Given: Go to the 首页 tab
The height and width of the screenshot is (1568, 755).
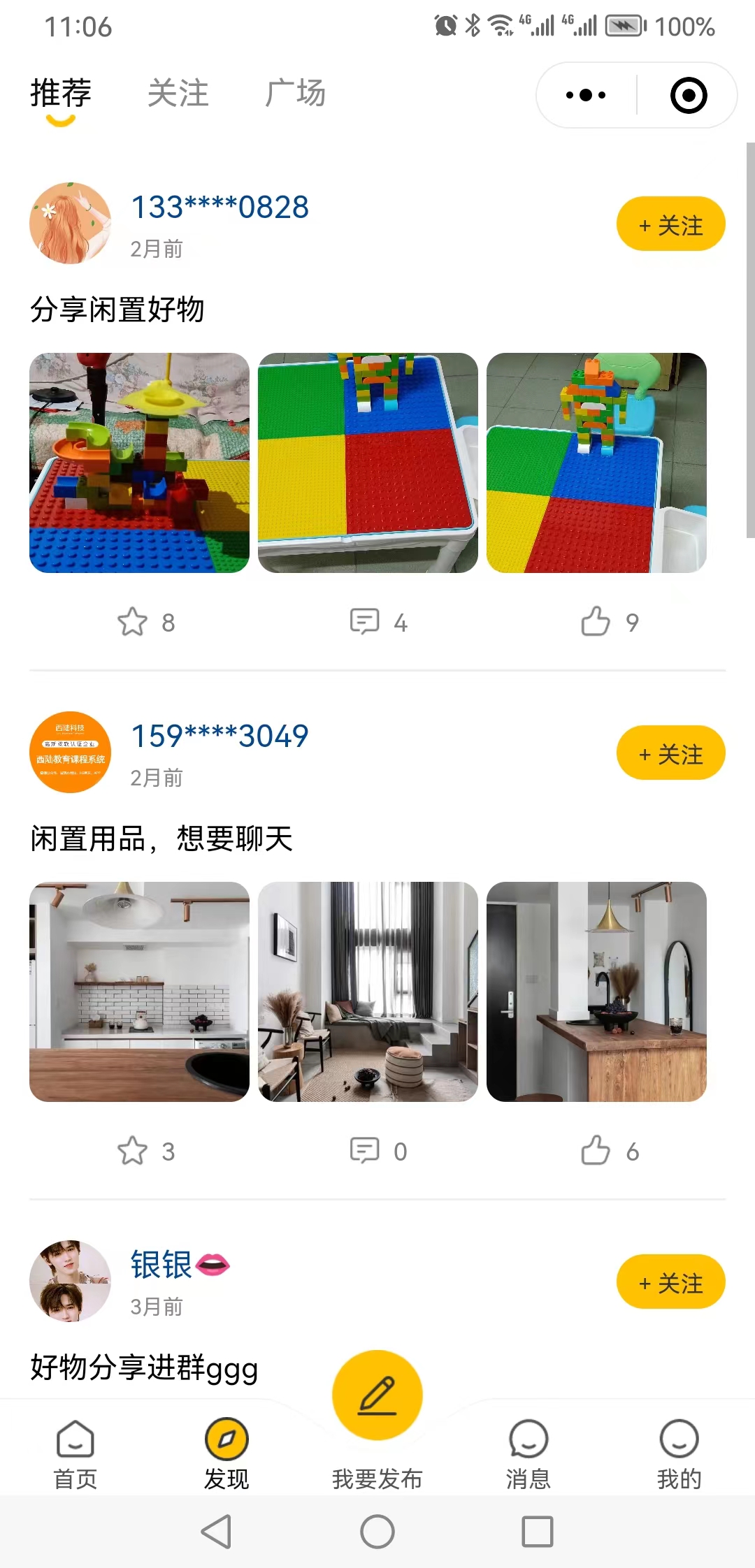Looking at the screenshot, I should (x=75, y=1453).
